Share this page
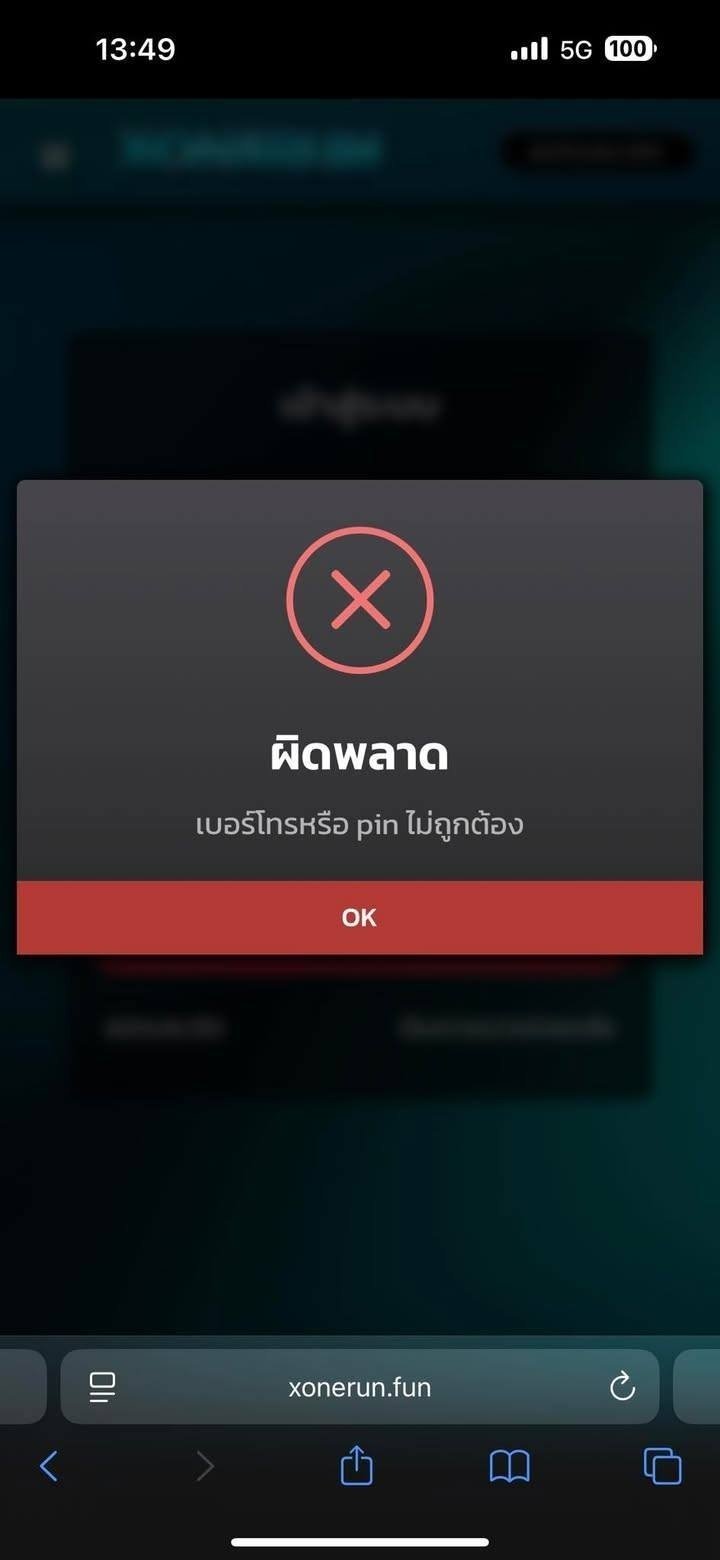This screenshot has width=720, height=1560. click(x=357, y=1467)
